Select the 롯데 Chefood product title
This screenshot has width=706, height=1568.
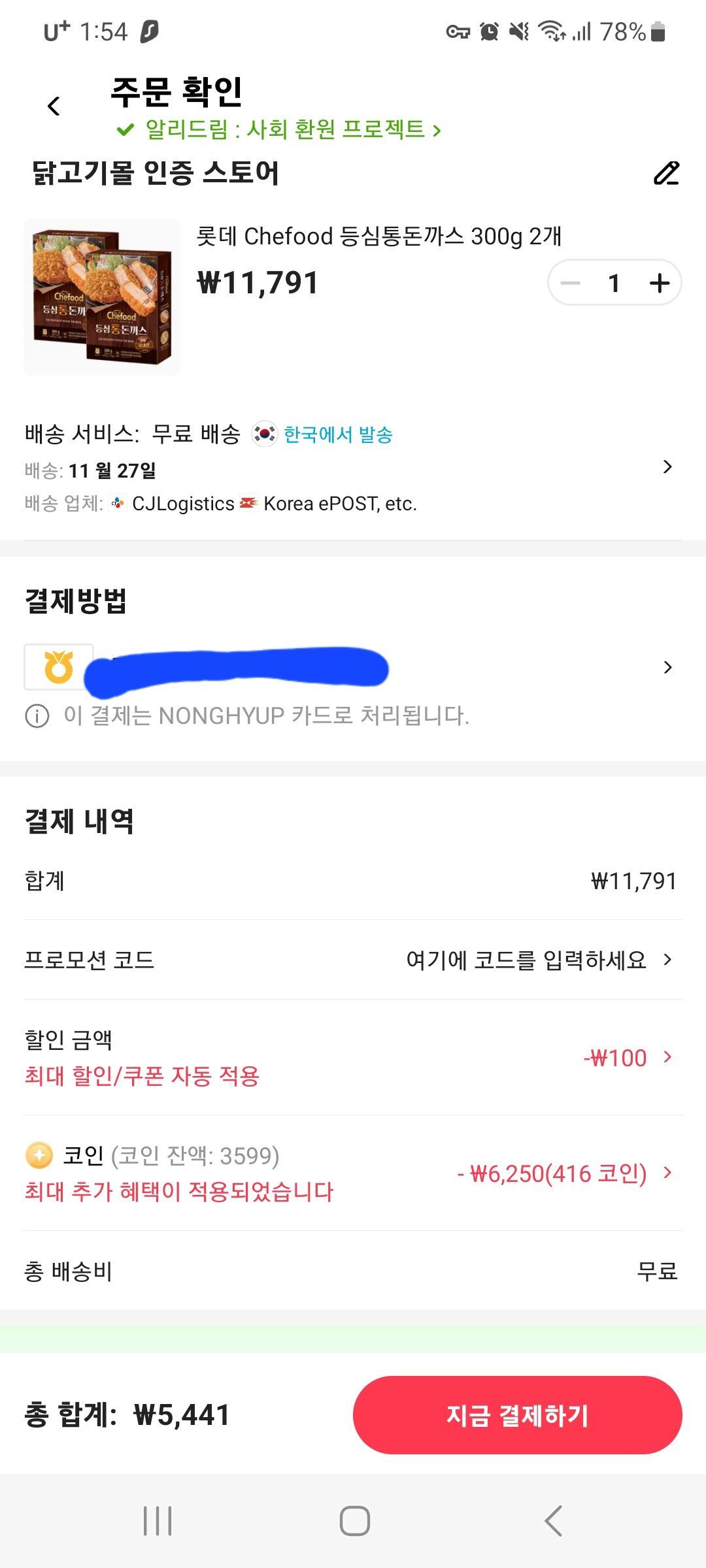tap(382, 239)
